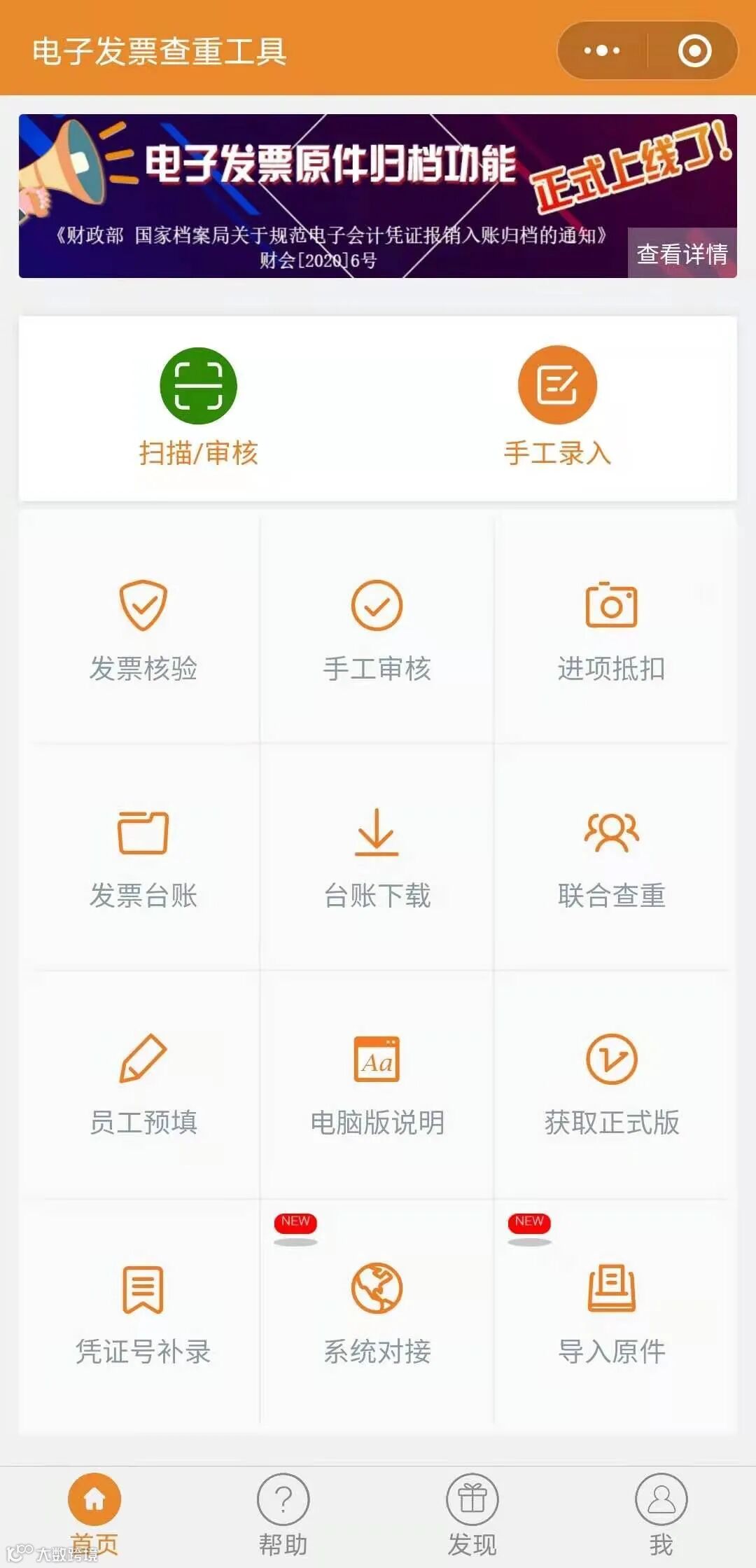Tap 台账下载

tap(377, 858)
